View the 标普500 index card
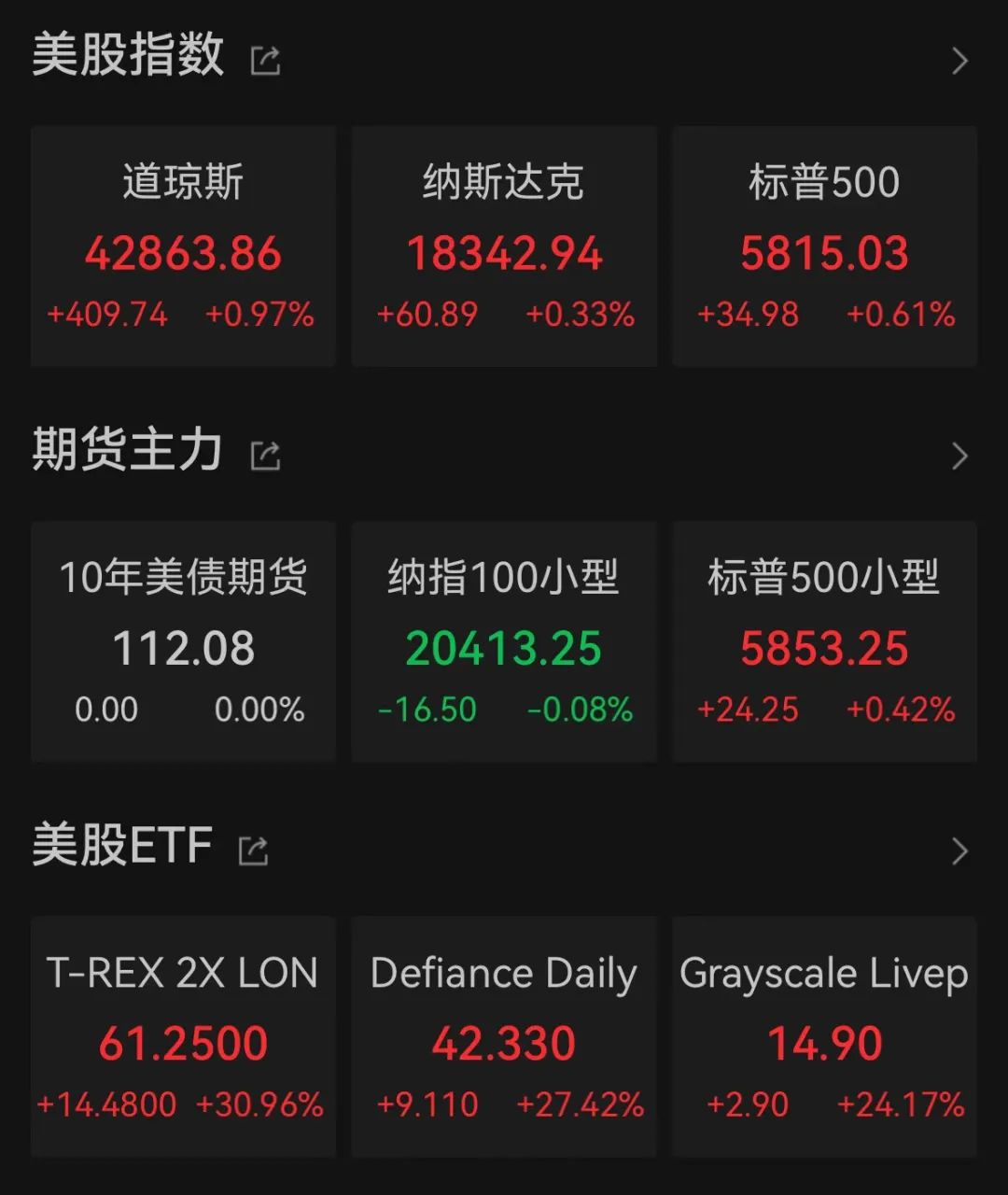The height and width of the screenshot is (1195, 1008). tap(824, 246)
